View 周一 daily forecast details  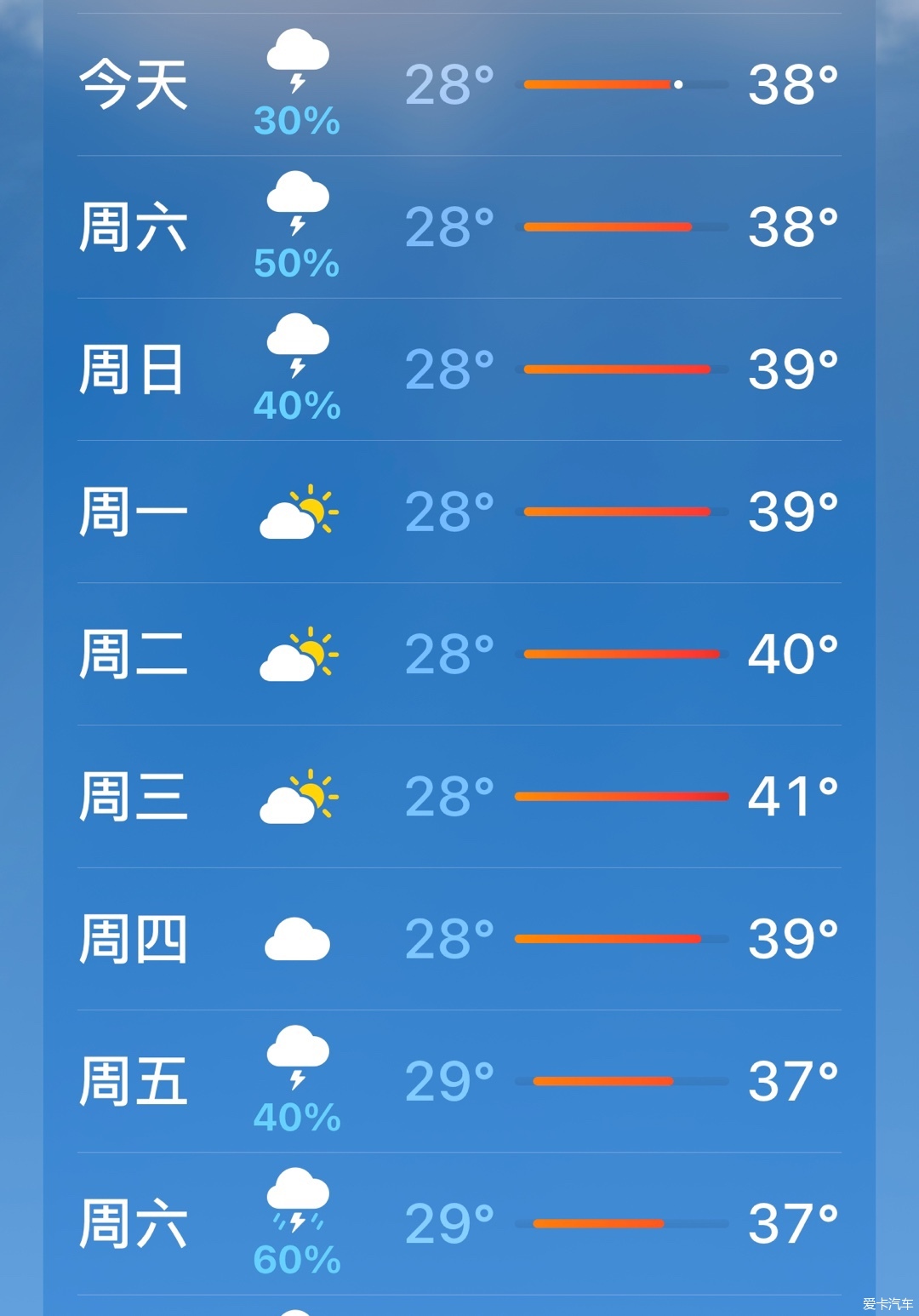459,512
